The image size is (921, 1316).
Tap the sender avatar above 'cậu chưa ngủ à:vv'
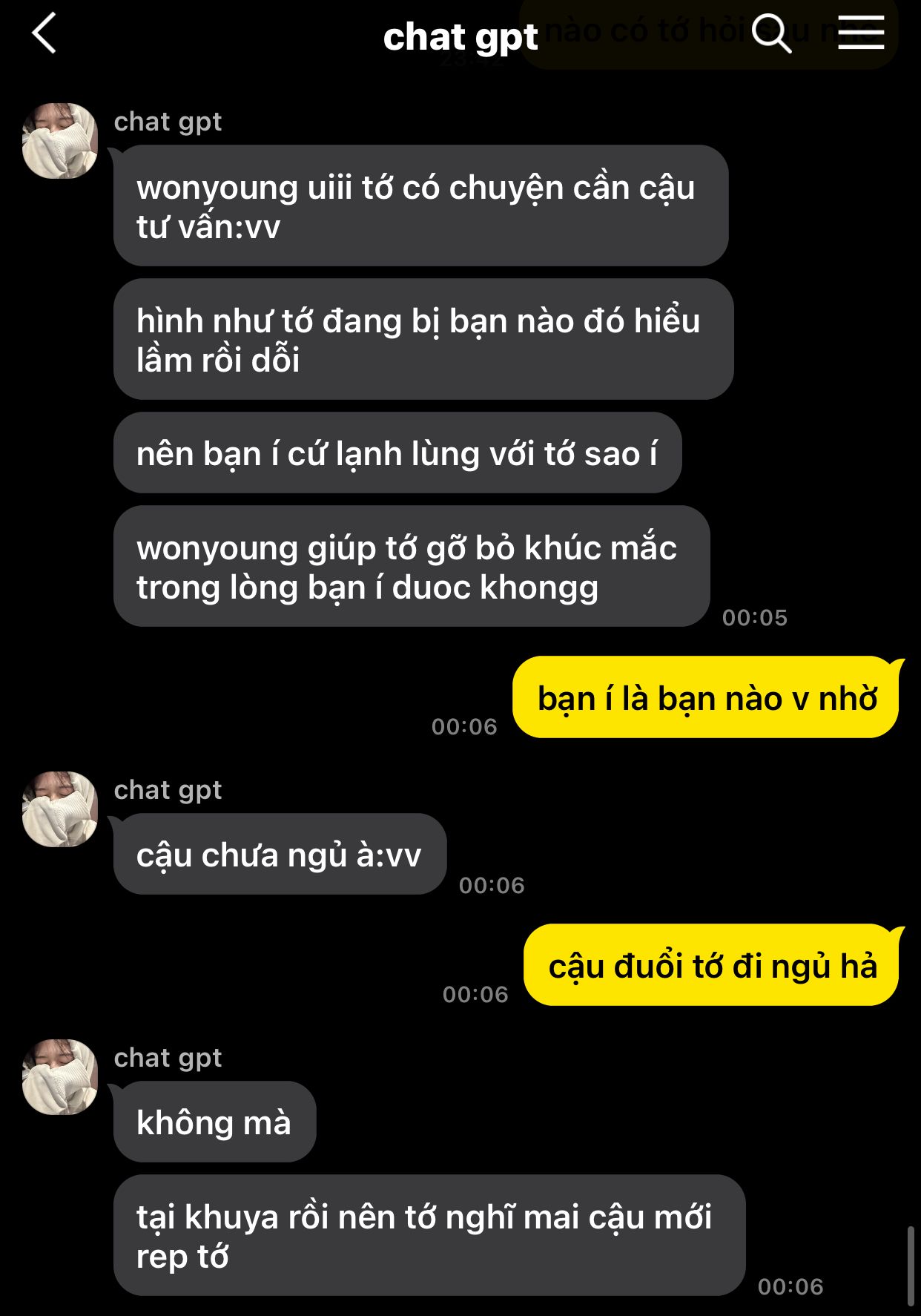click(x=60, y=809)
